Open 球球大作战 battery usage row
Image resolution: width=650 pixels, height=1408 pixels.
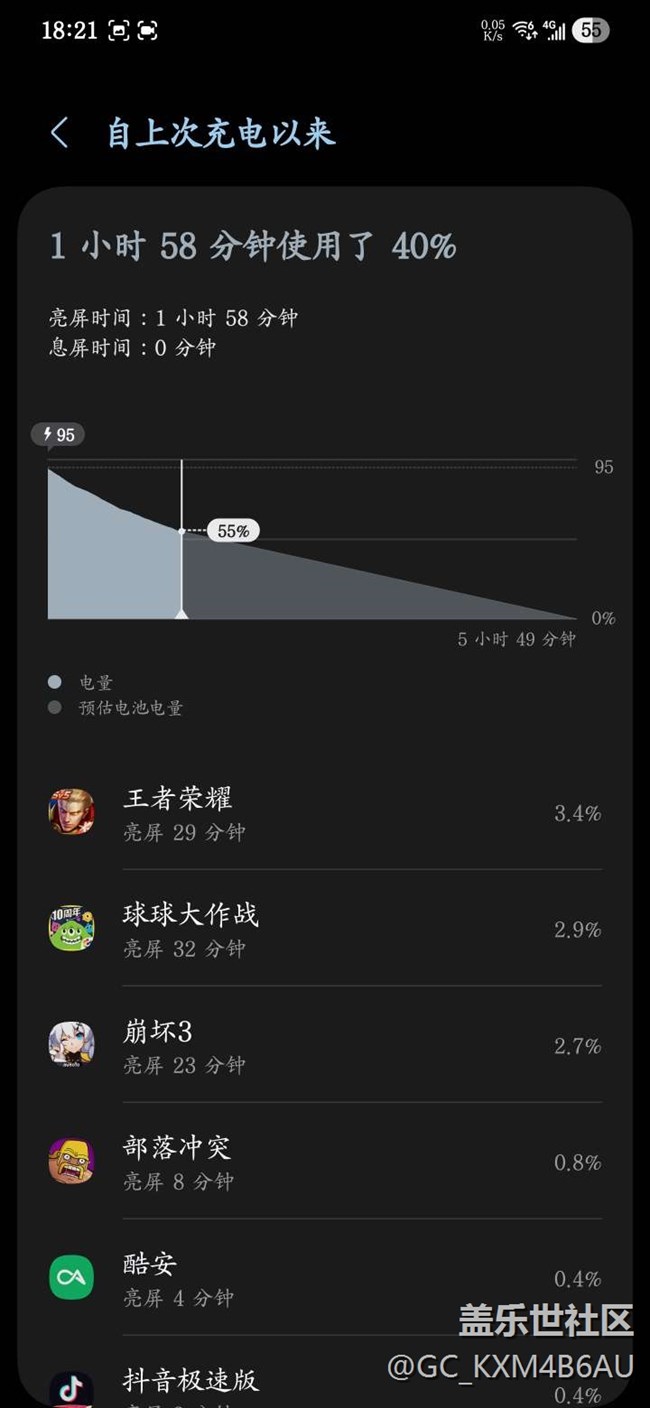(324, 930)
